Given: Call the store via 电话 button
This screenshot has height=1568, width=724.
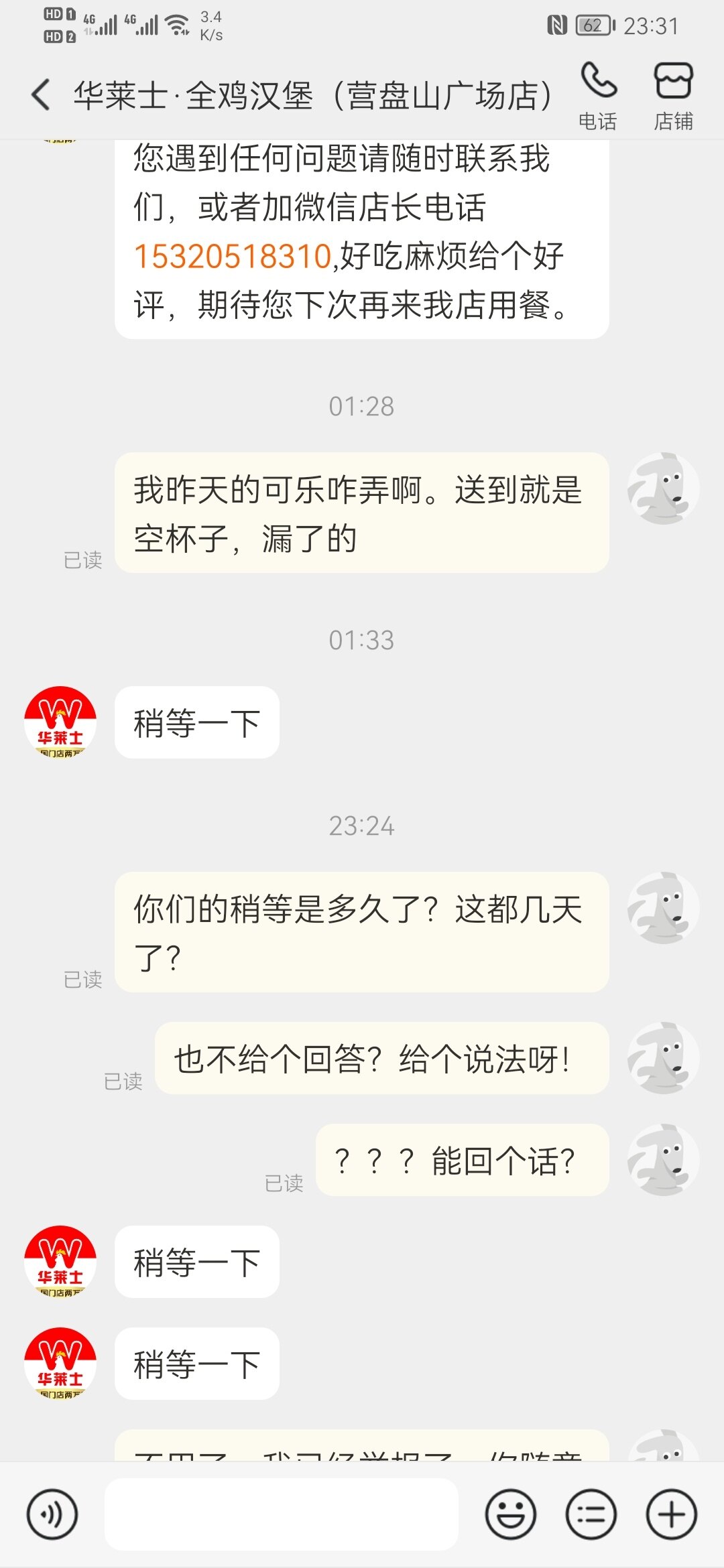Looking at the screenshot, I should click(598, 95).
